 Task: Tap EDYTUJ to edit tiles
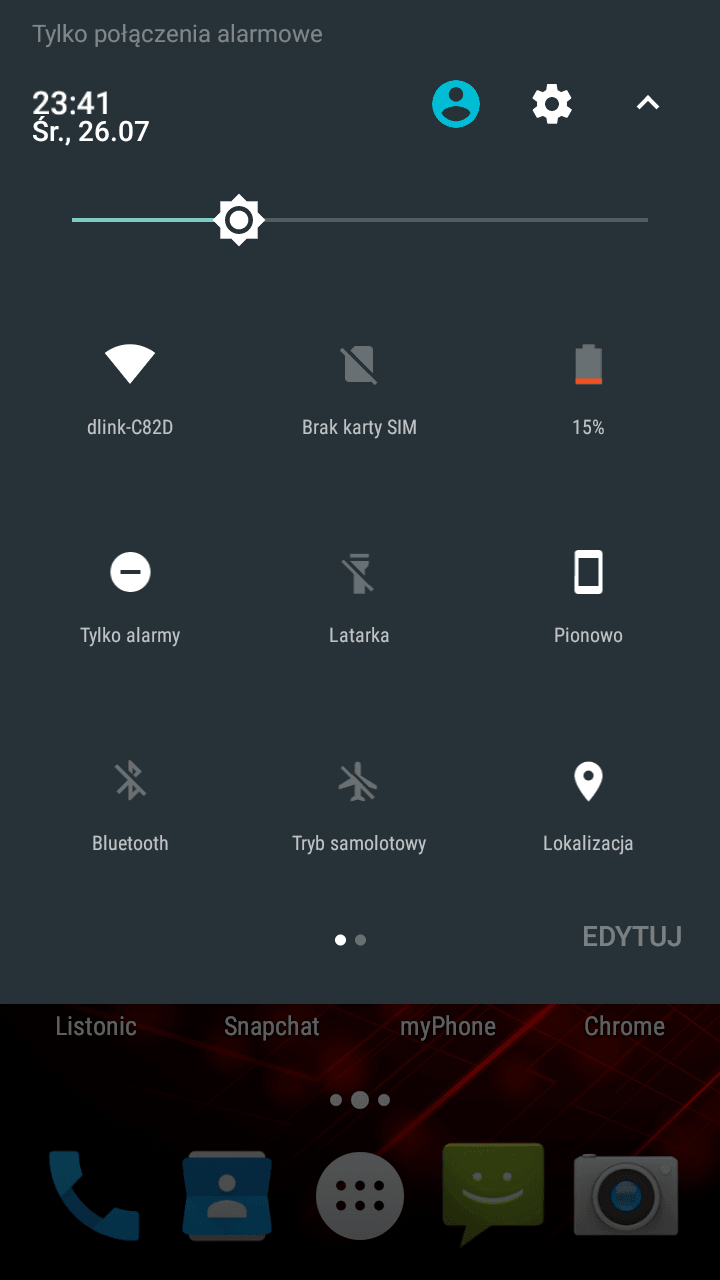(632, 937)
